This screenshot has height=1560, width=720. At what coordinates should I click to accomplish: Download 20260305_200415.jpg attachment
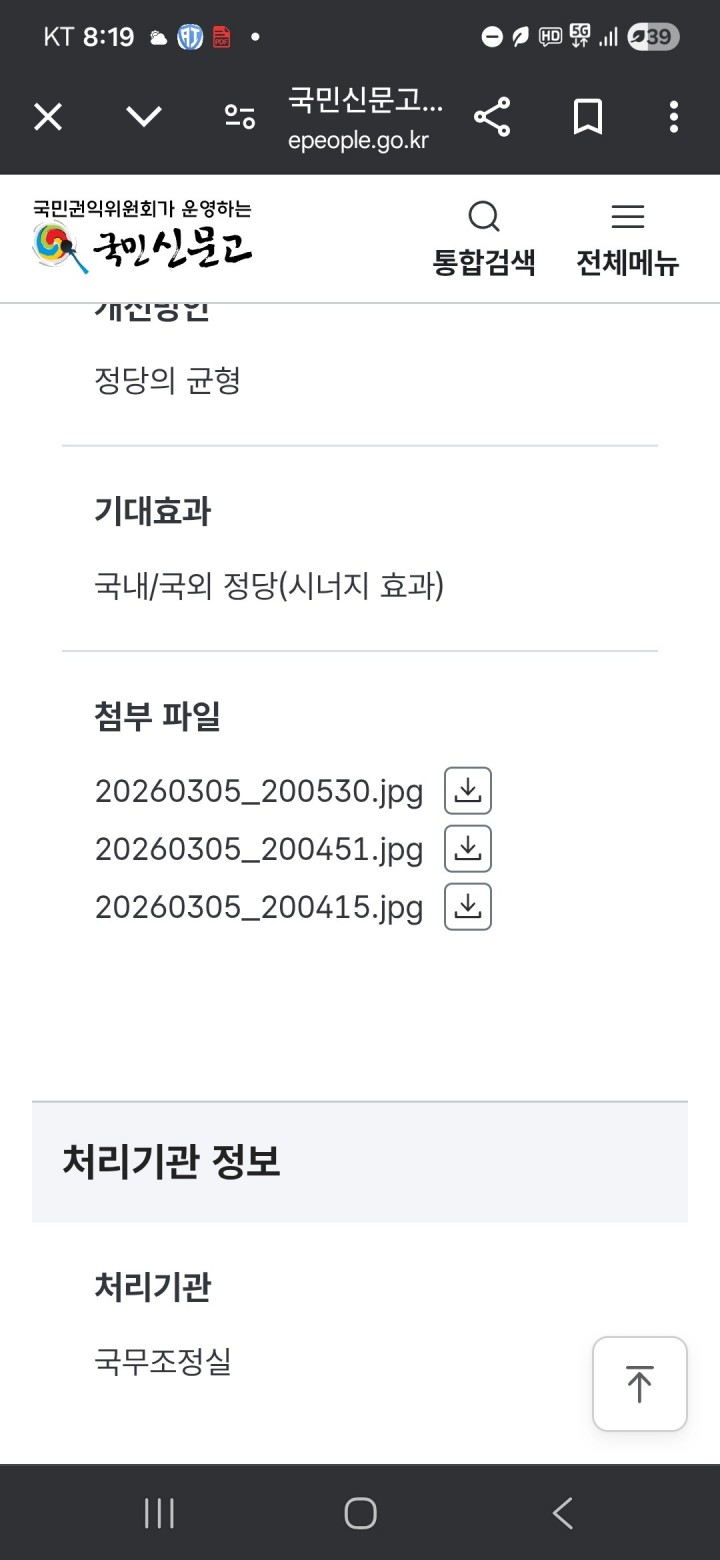(x=468, y=907)
